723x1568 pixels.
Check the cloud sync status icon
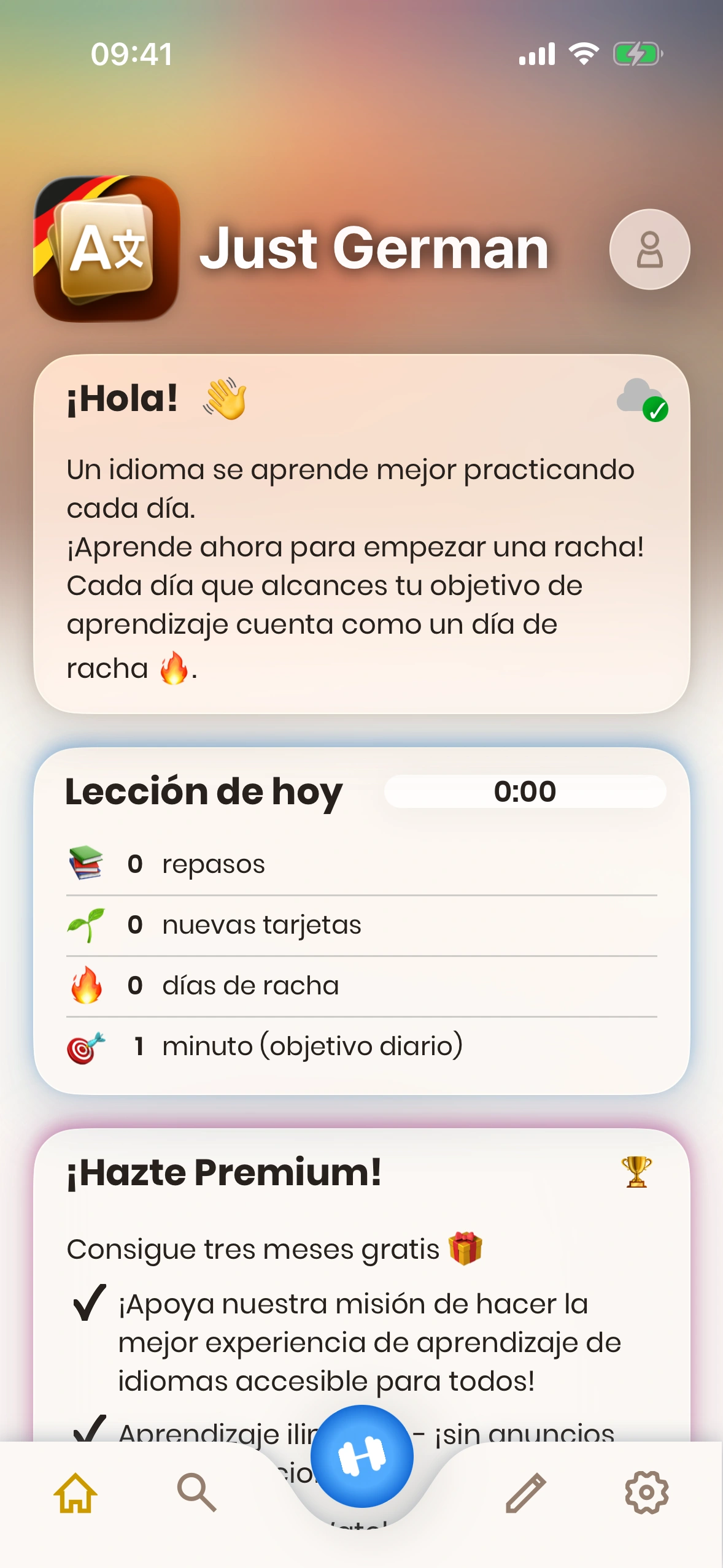point(642,399)
